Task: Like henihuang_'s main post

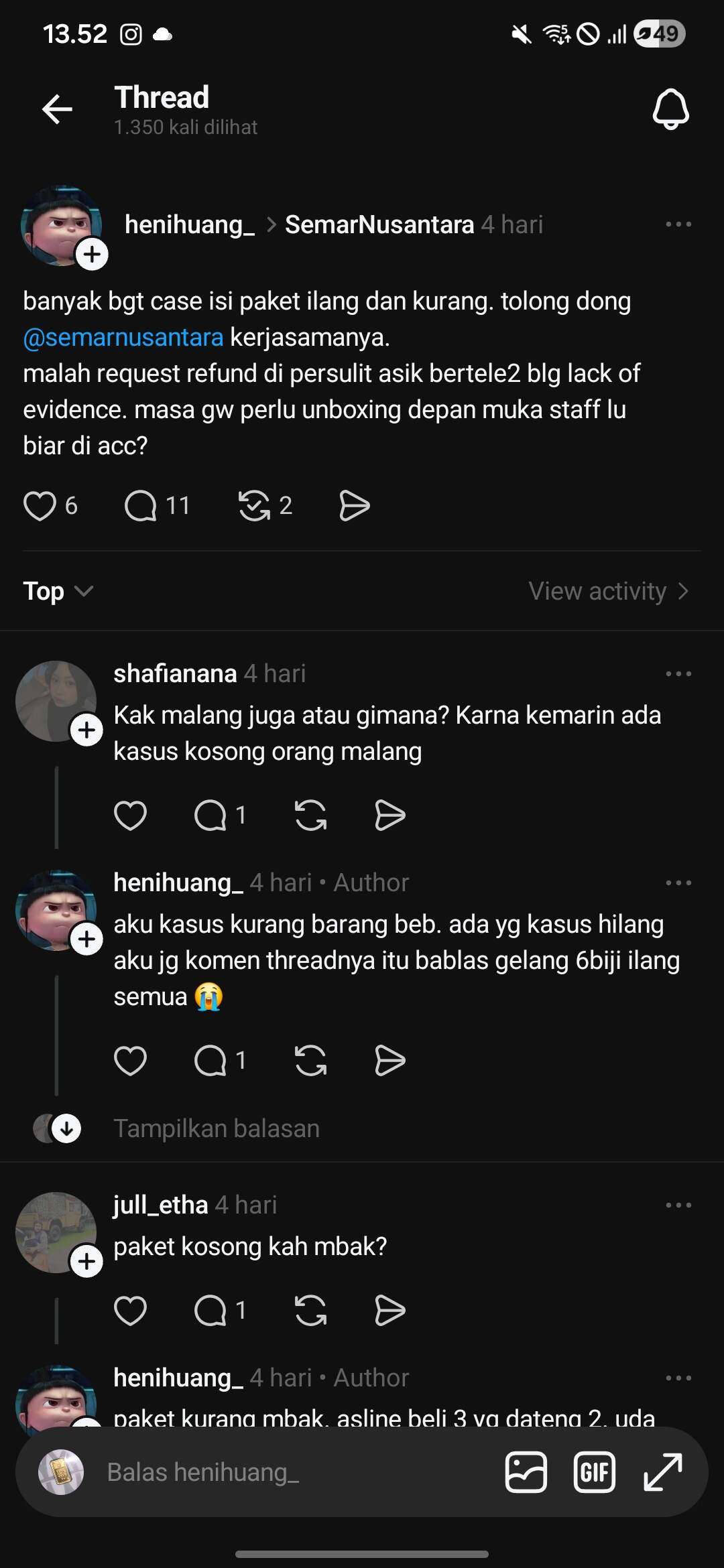Action: [40, 505]
